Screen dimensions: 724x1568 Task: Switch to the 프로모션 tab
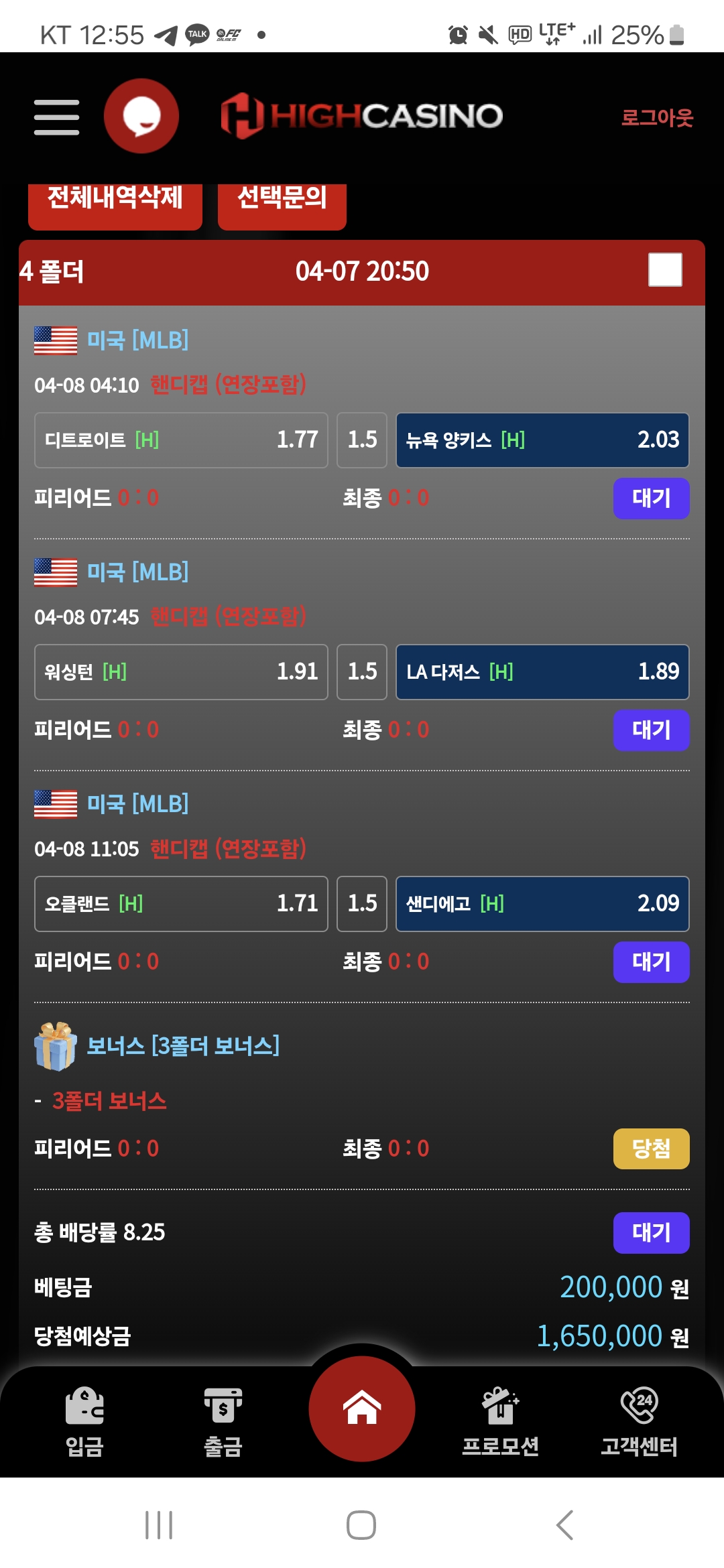click(x=500, y=1421)
